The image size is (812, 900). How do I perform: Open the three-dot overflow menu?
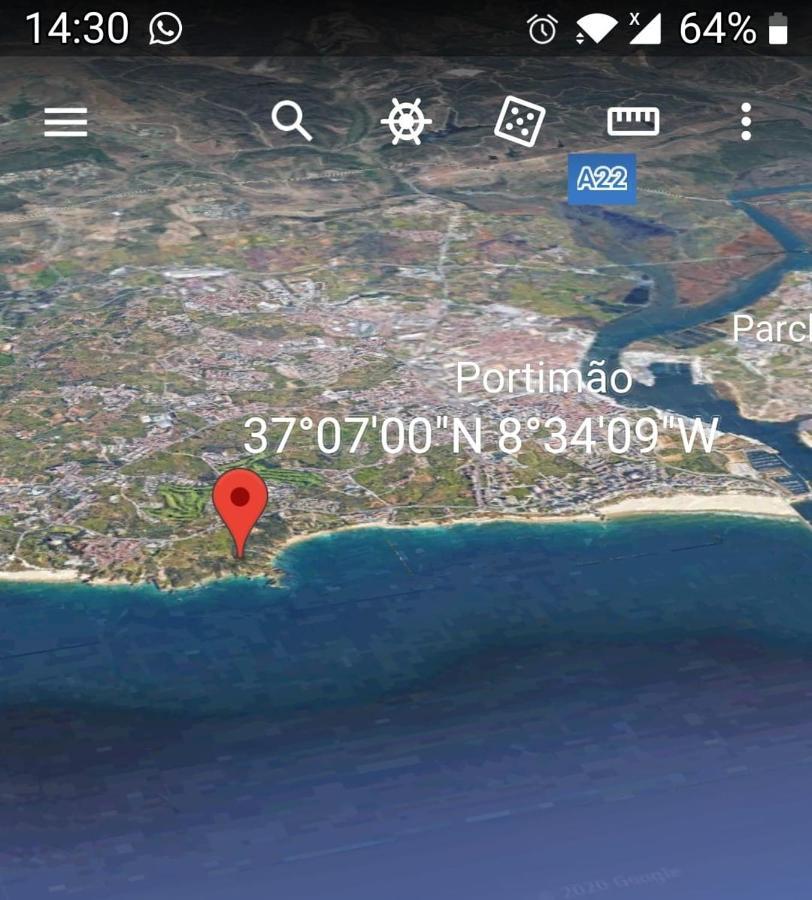[x=746, y=122]
